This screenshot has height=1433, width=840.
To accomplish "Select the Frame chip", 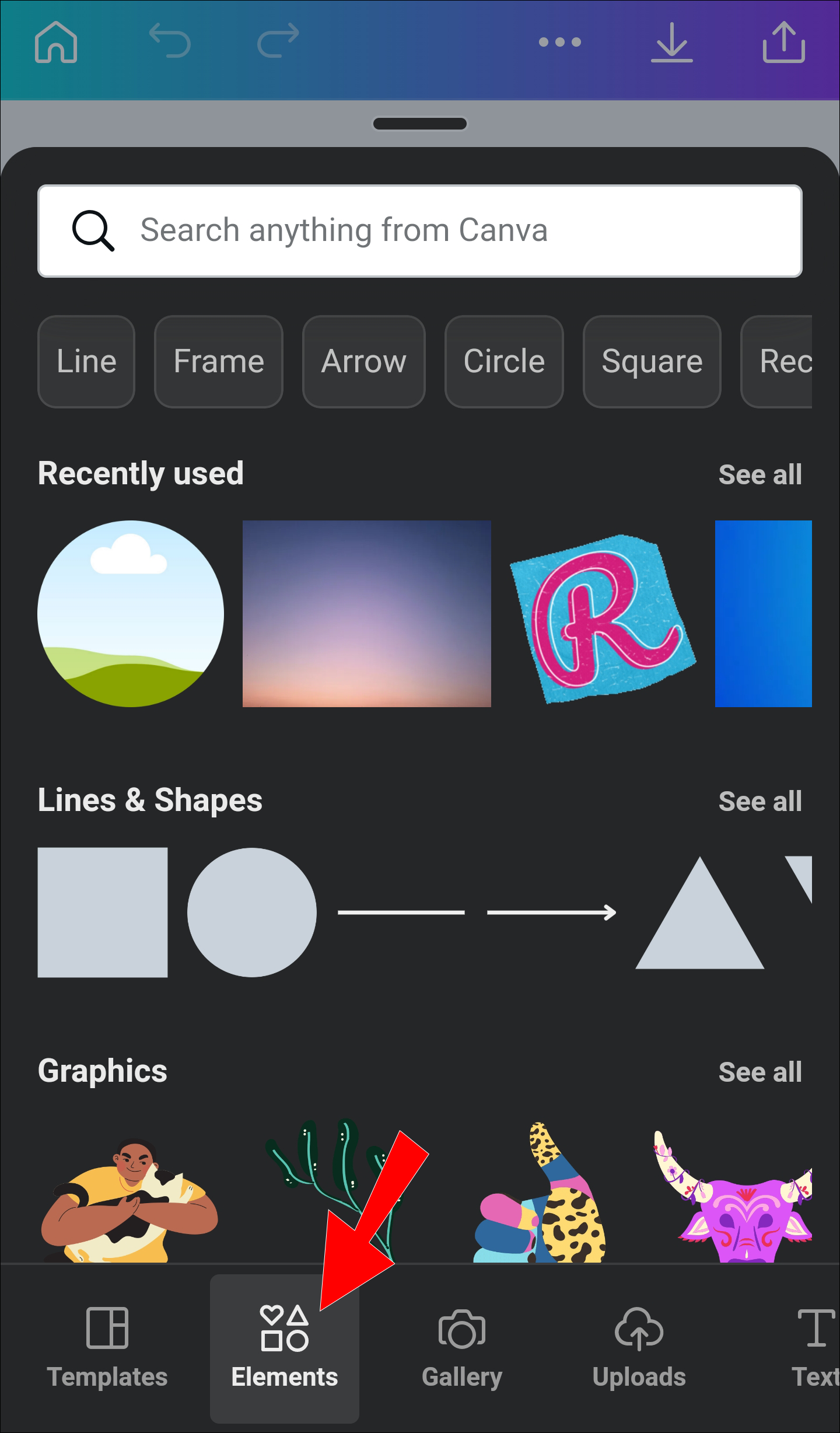I will (x=219, y=361).
